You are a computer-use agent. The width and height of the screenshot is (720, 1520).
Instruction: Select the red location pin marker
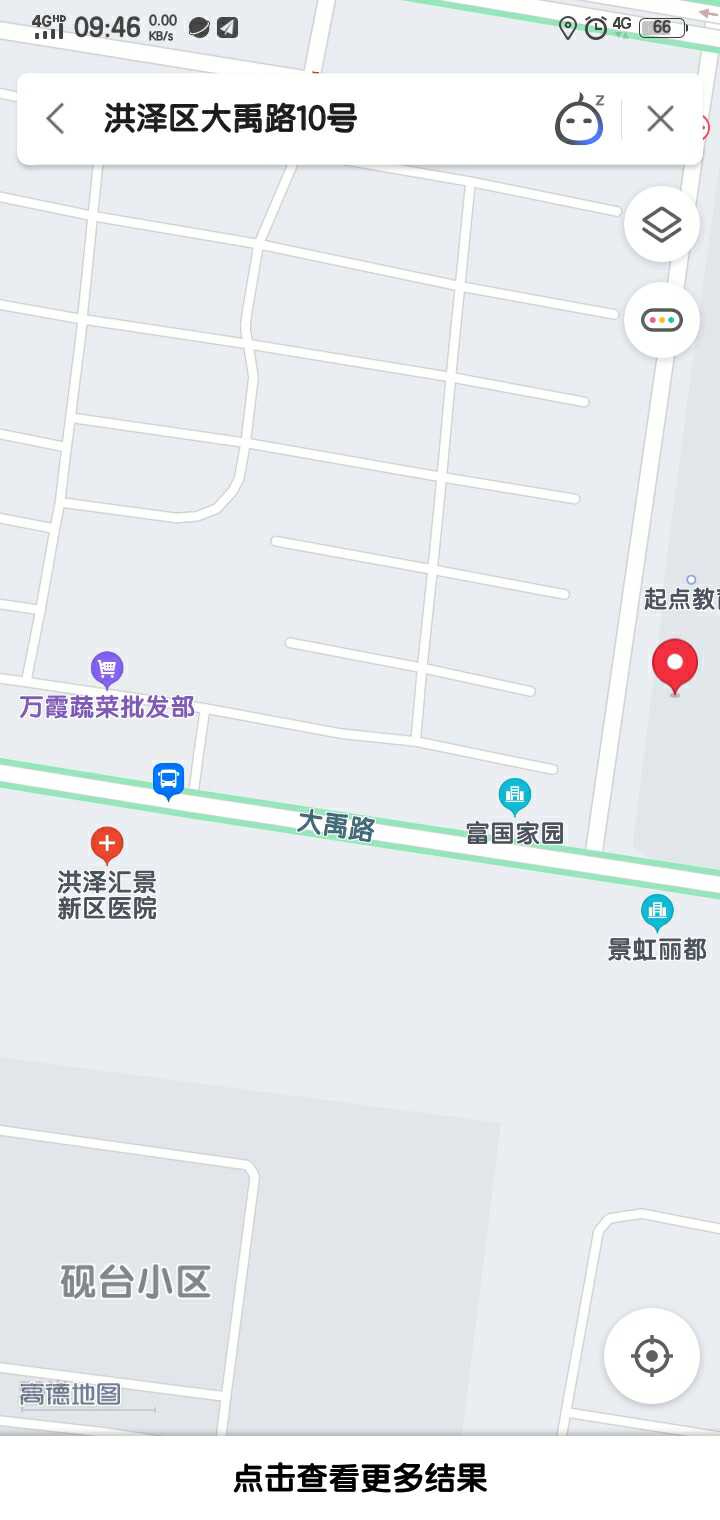[x=675, y=666]
